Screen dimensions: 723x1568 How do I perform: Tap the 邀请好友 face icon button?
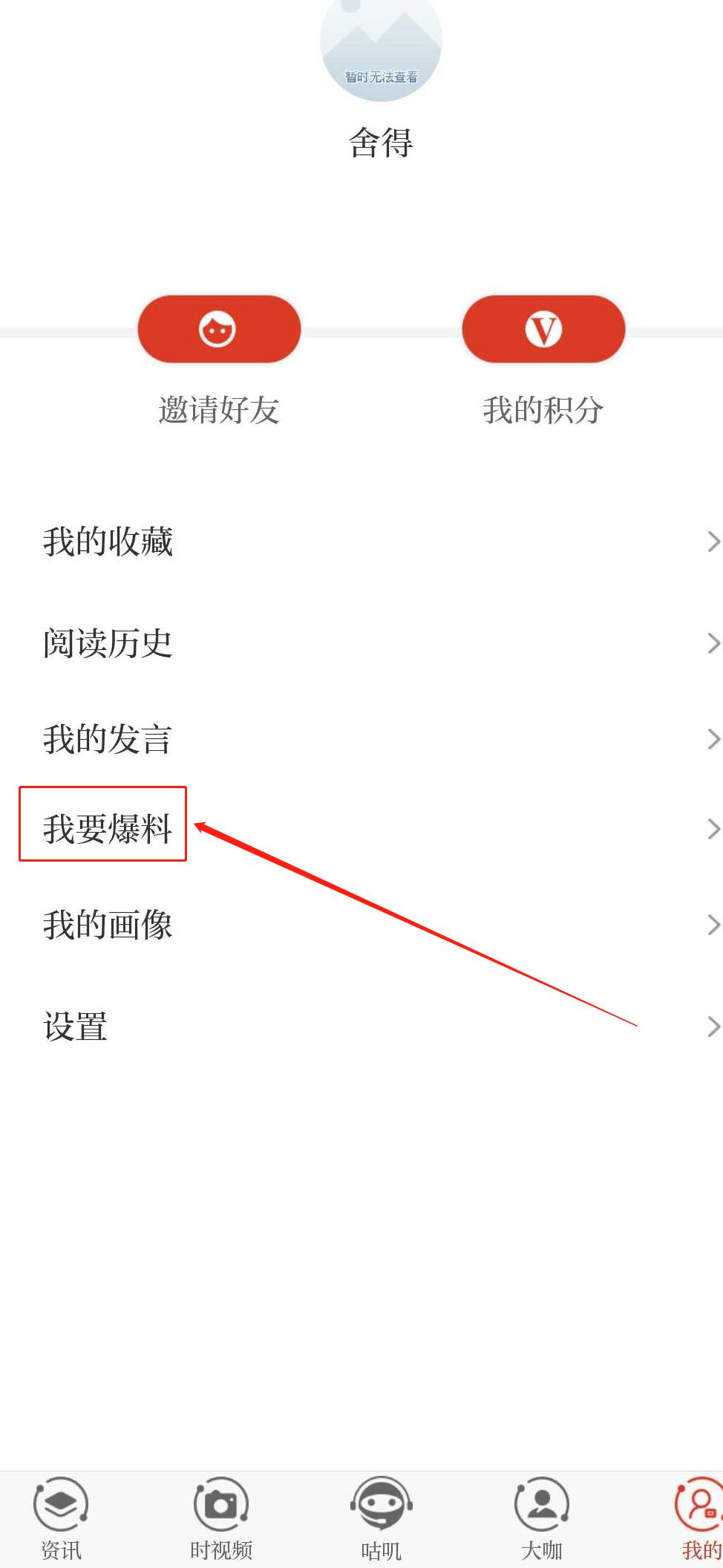coord(218,328)
